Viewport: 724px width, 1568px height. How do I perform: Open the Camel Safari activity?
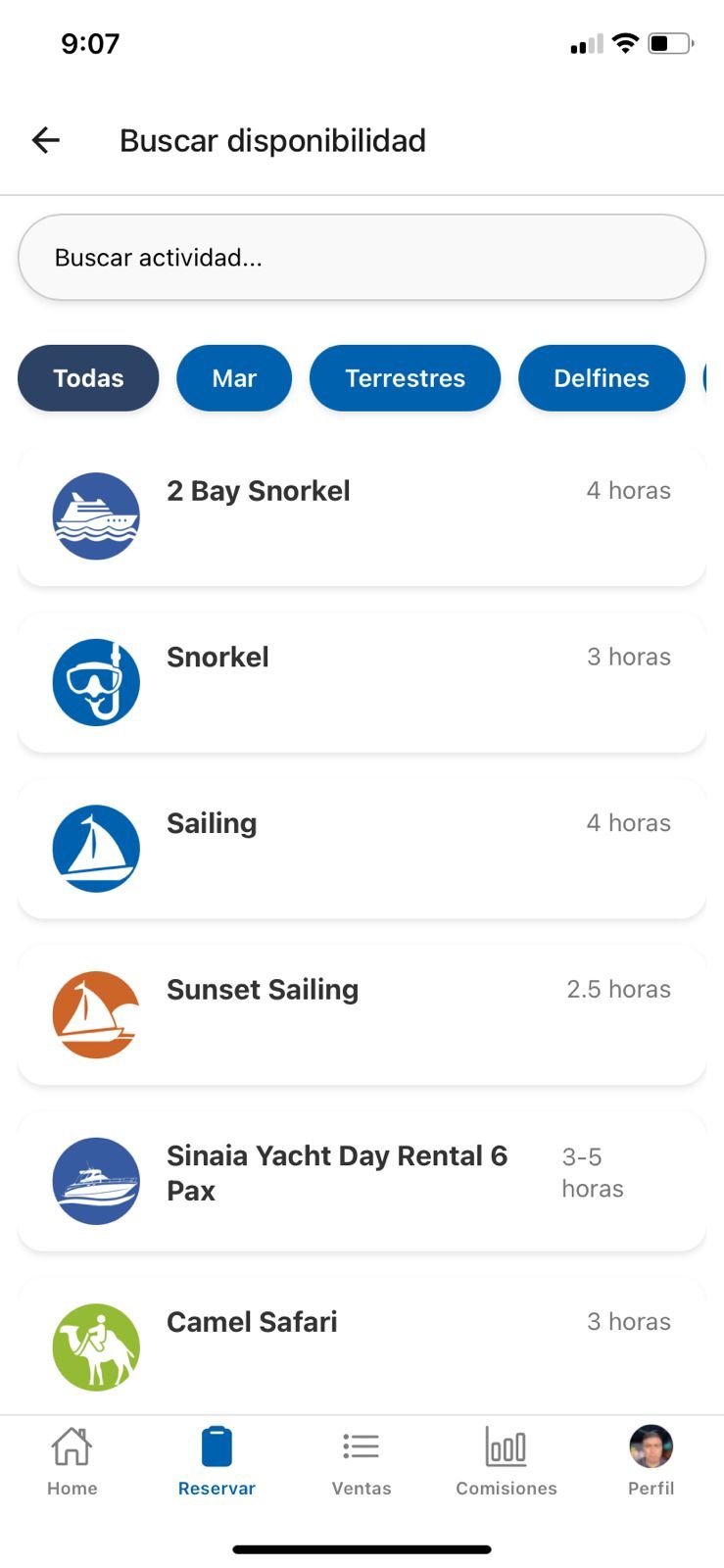[x=362, y=1345]
